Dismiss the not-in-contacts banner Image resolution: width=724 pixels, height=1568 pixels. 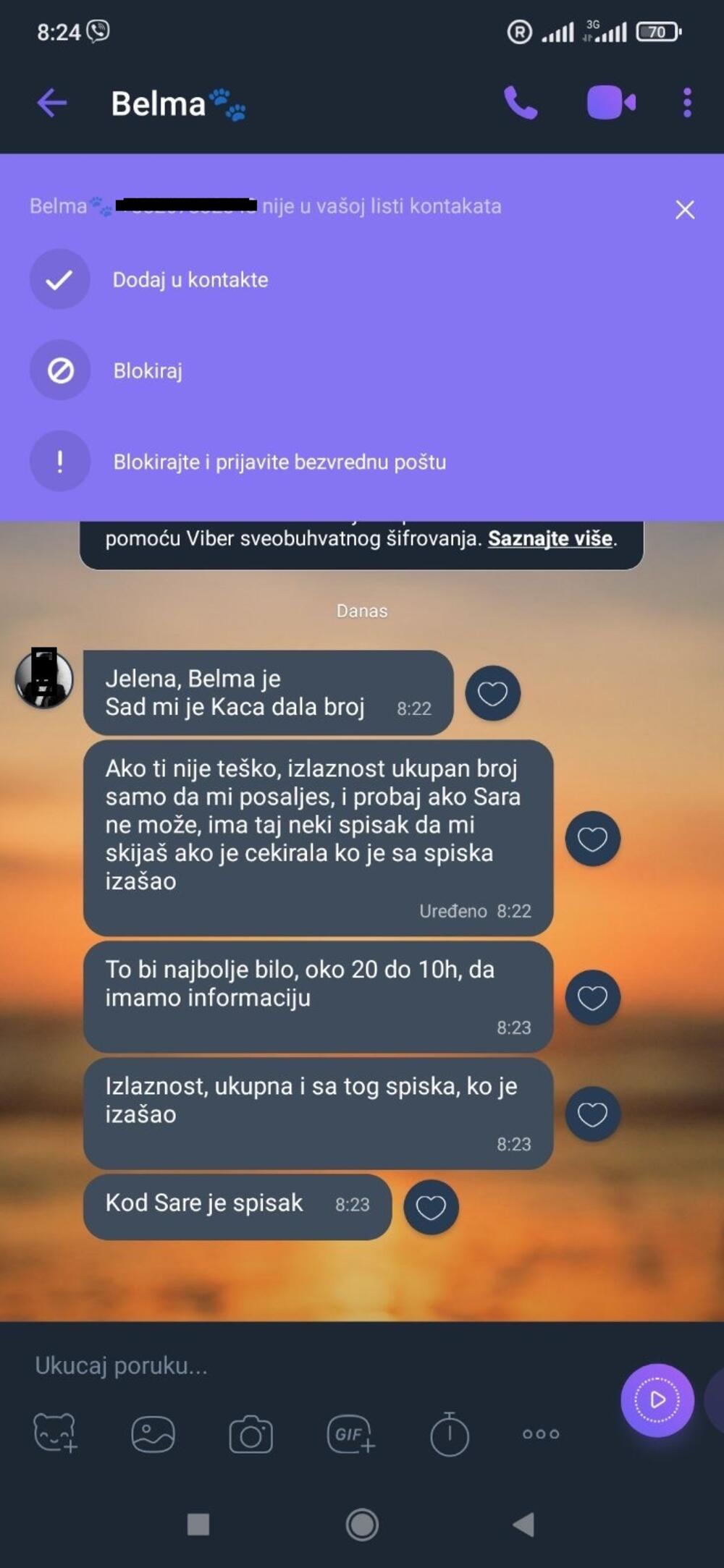click(x=684, y=210)
